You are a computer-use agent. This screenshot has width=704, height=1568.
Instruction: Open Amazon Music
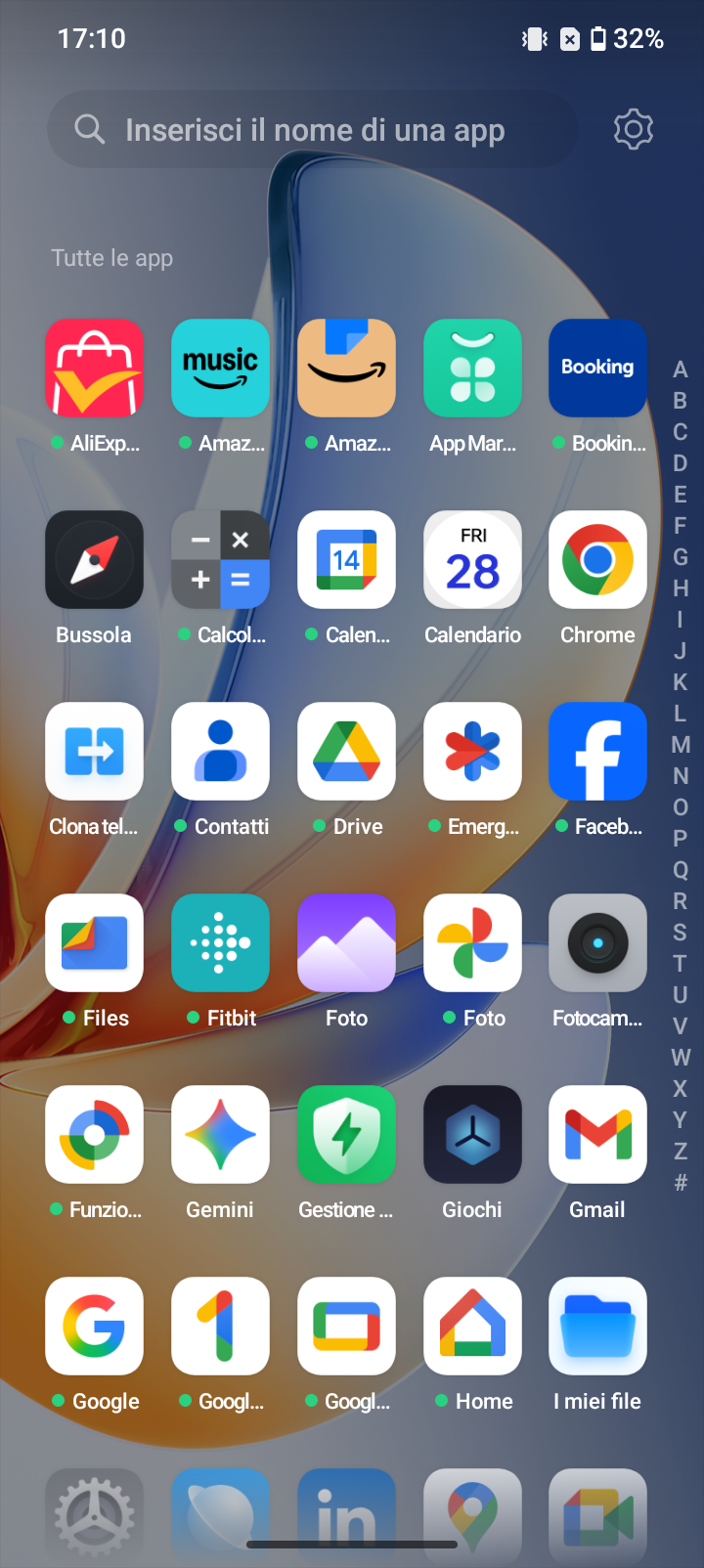pos(220,369)
